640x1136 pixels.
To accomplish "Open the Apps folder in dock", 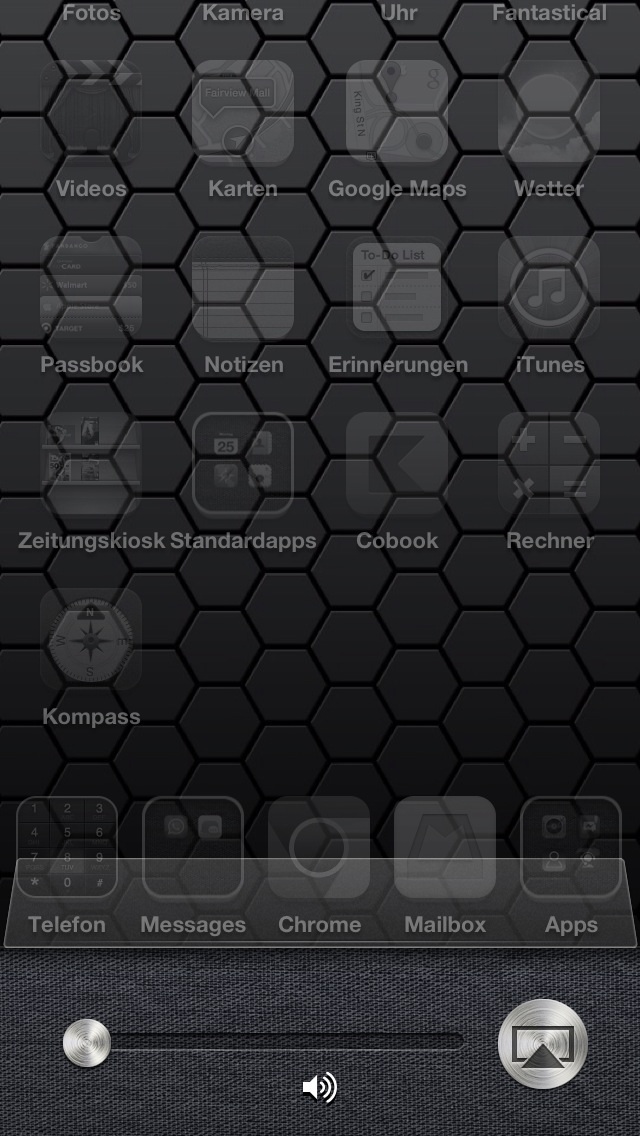I will coord(571,848).
